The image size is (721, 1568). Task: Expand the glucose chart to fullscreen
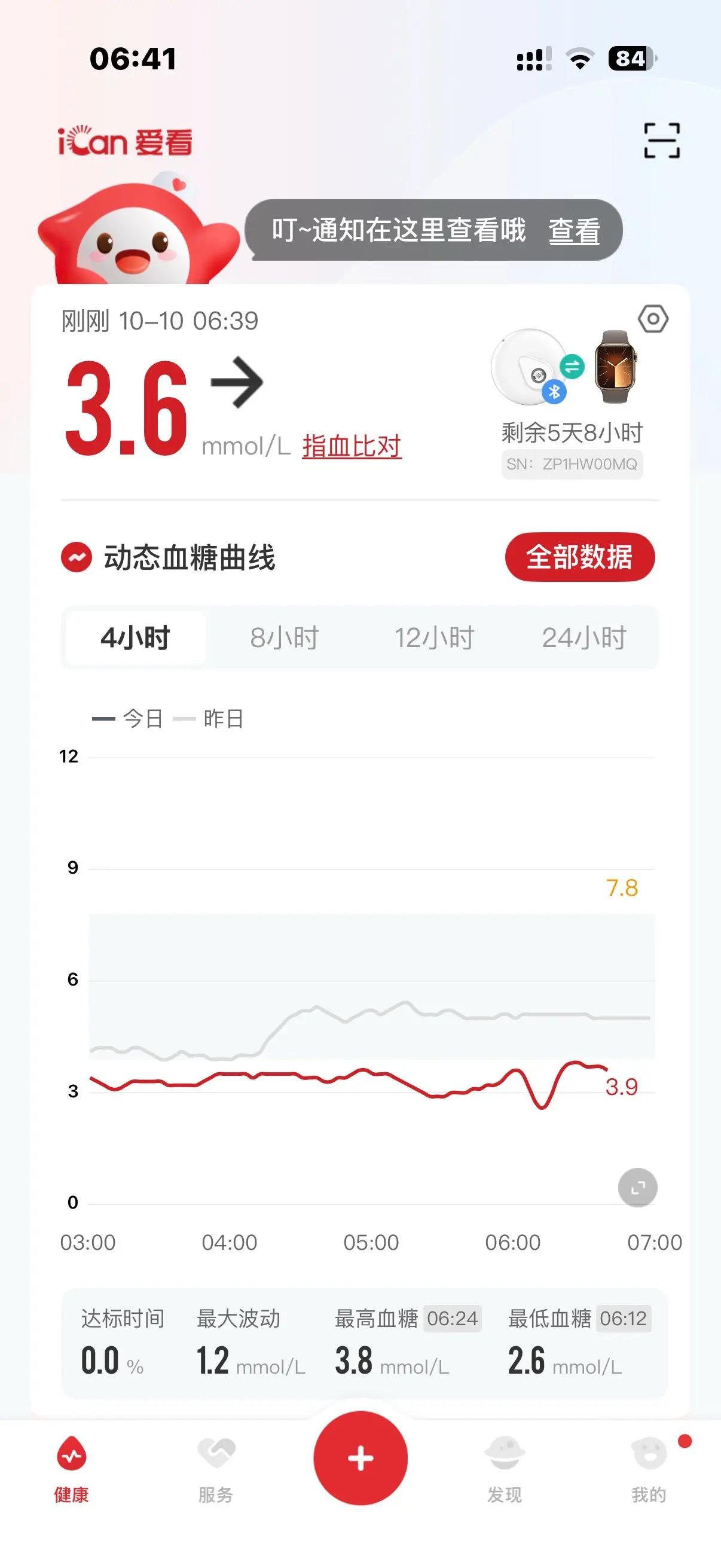[x=637, y=1187]
